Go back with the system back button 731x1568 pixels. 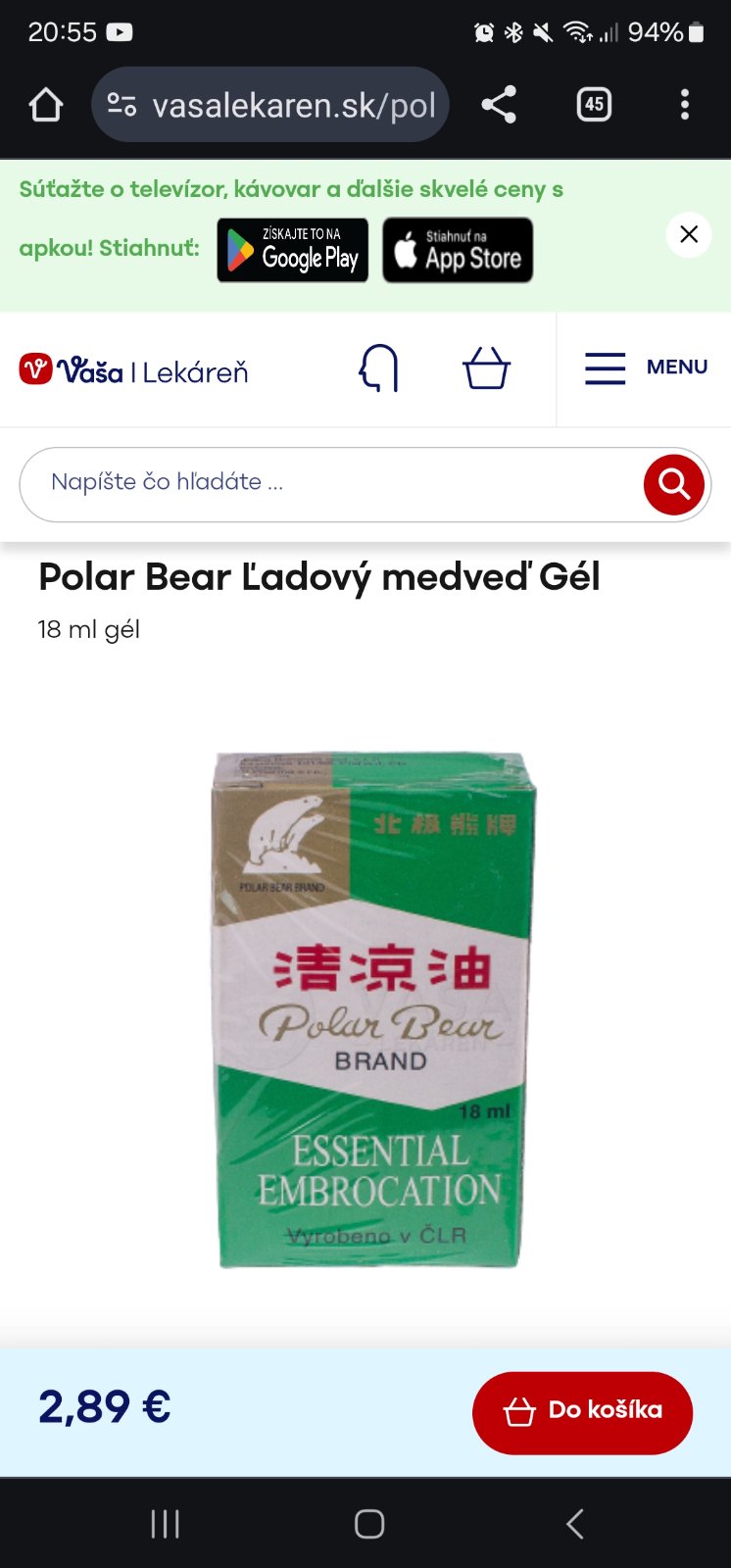[575, 1524]
